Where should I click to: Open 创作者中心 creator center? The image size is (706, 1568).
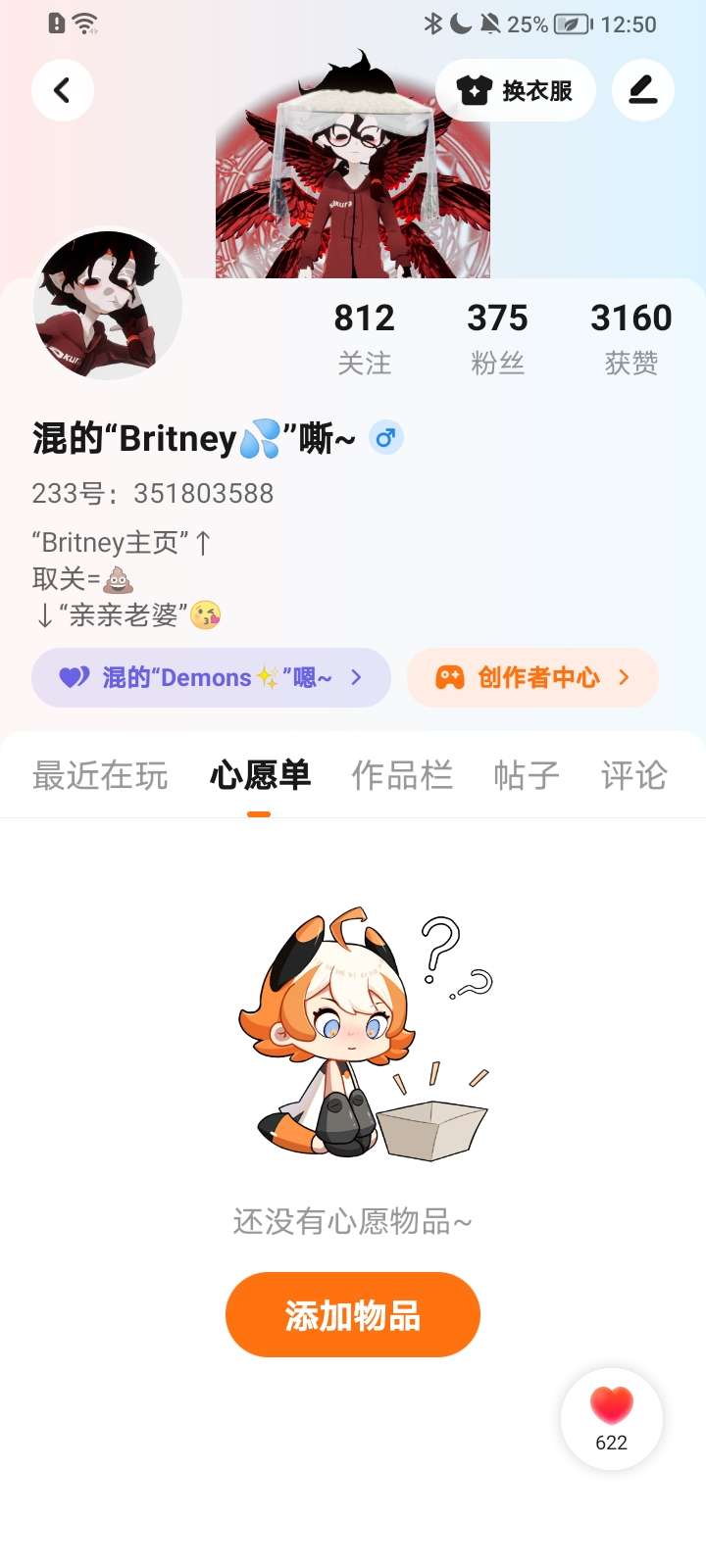tap(532, 677)
